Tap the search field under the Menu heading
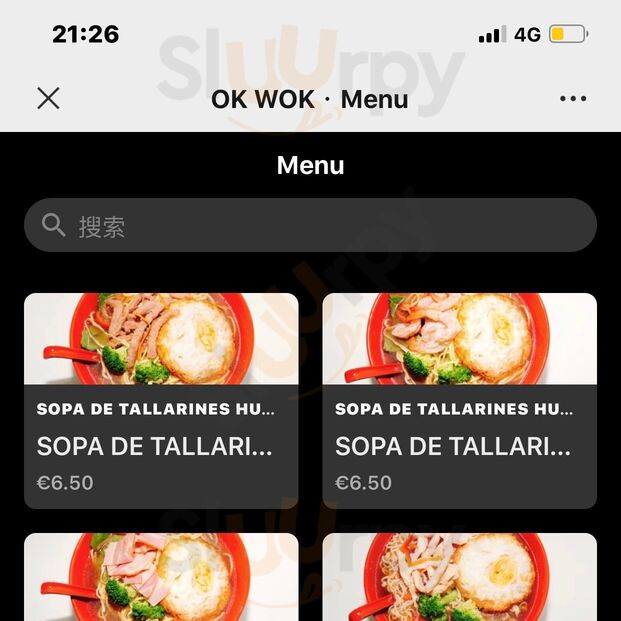 [310, 225]
